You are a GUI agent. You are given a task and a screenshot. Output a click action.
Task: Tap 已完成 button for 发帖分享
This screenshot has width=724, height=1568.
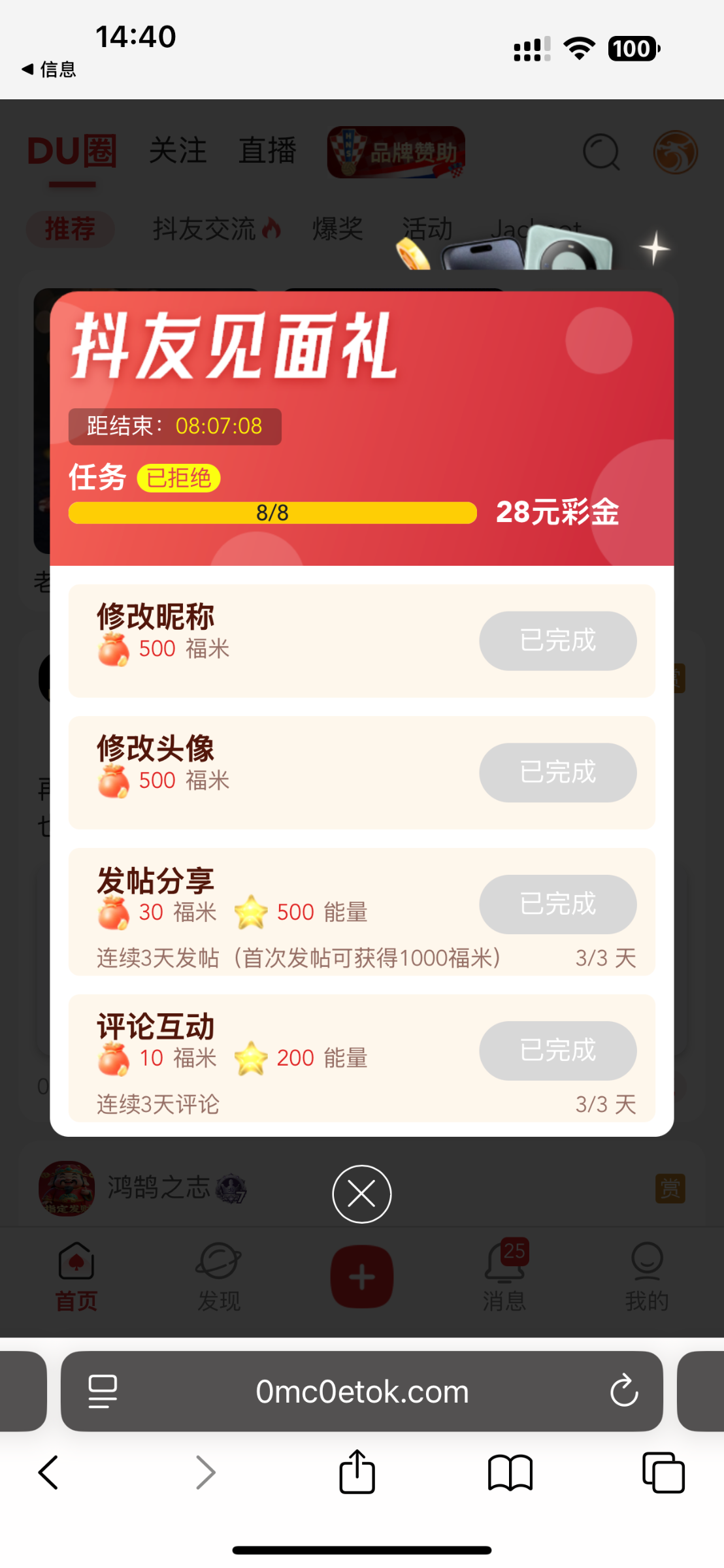[557, 904]
